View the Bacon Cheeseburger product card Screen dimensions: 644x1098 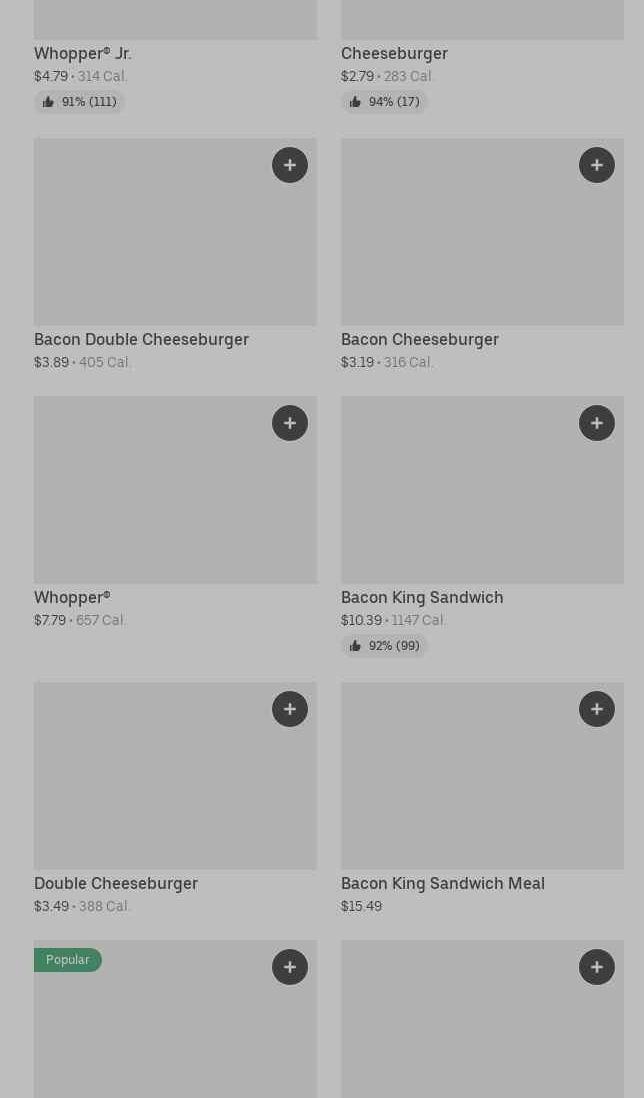(482, 255)
